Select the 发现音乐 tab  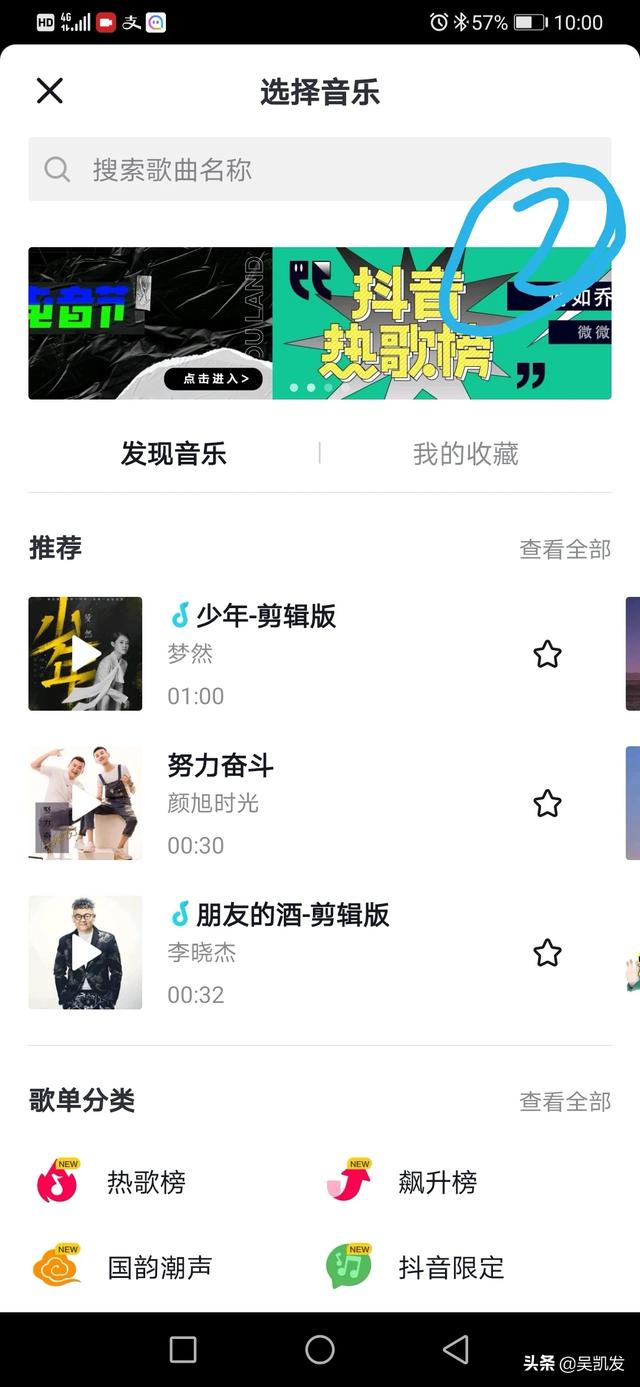pyautogui.click(x=174, y=454)
